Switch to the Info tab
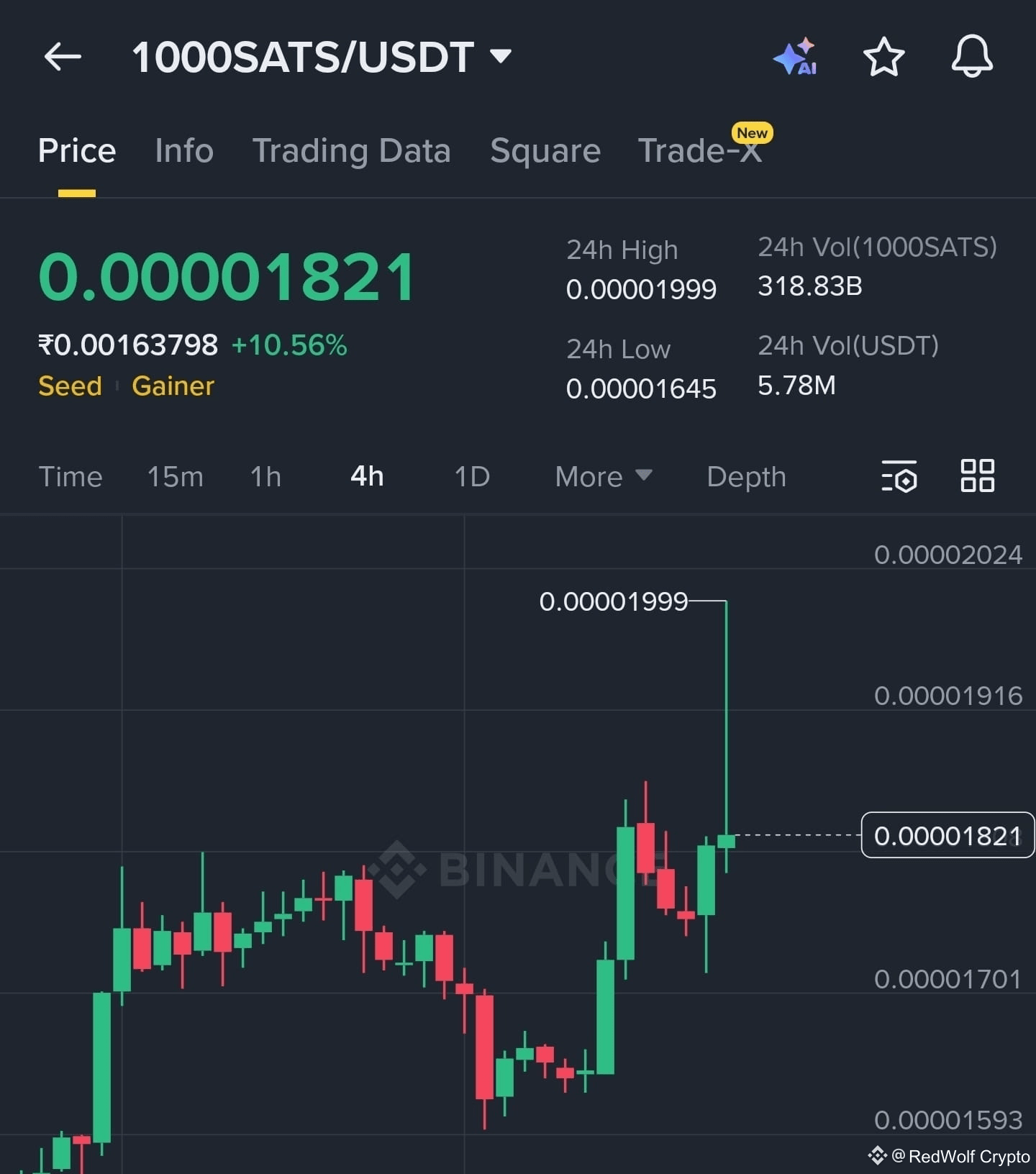 (x=184, y=151)
